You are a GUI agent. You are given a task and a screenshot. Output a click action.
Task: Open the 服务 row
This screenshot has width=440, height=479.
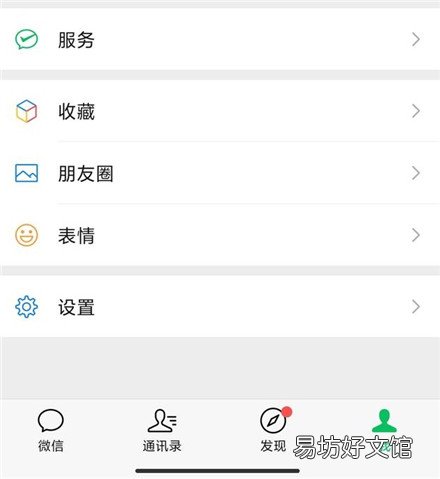(x=220, y=39)
